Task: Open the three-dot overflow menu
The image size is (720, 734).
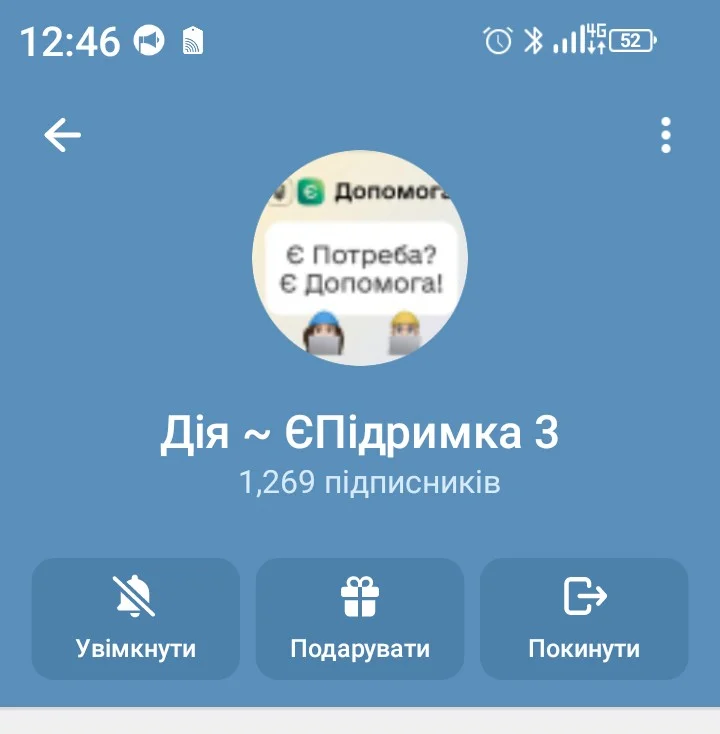Action: [x=666, y=135]
